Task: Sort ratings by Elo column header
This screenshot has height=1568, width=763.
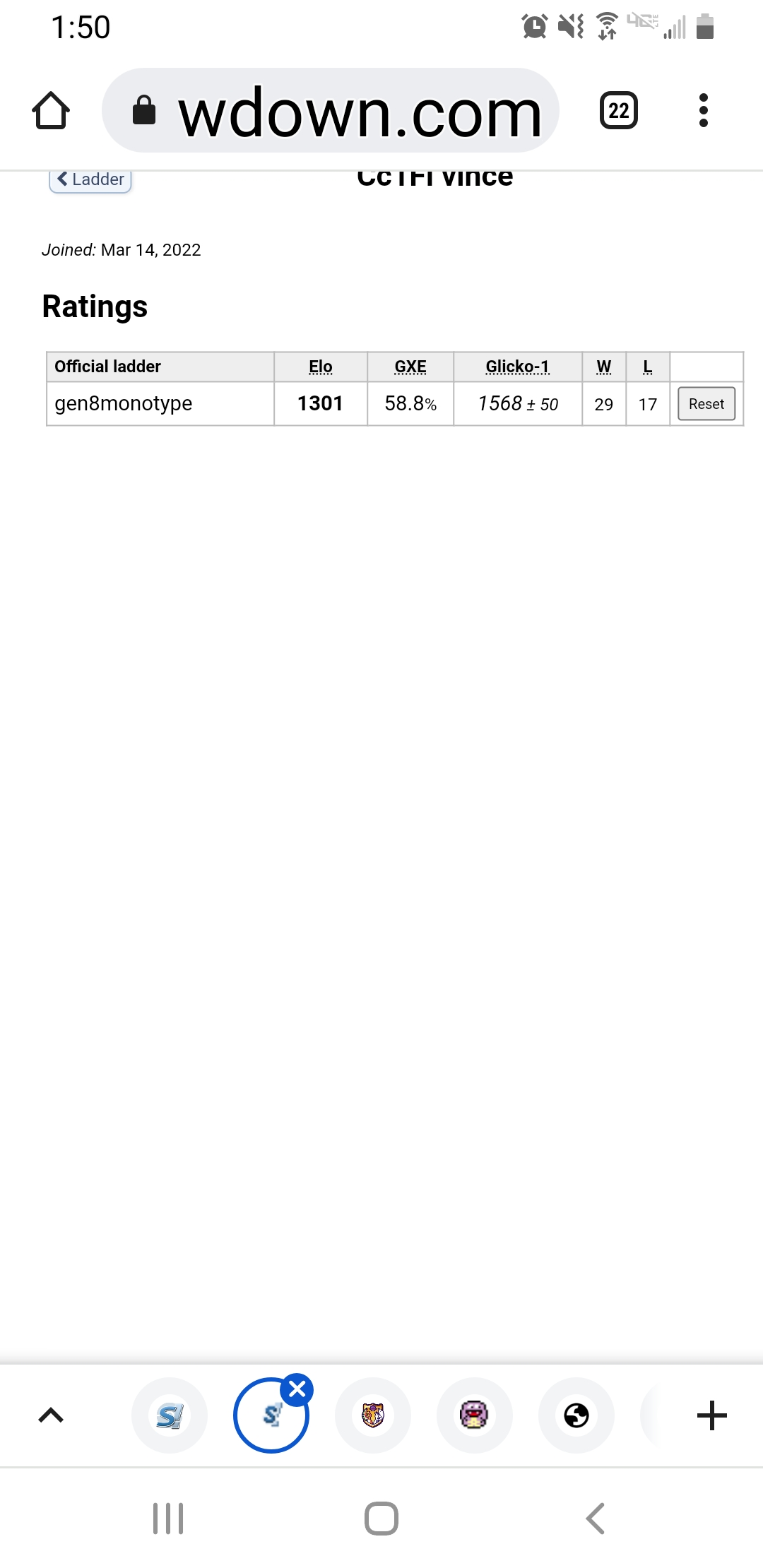Action: coord(321,367)
